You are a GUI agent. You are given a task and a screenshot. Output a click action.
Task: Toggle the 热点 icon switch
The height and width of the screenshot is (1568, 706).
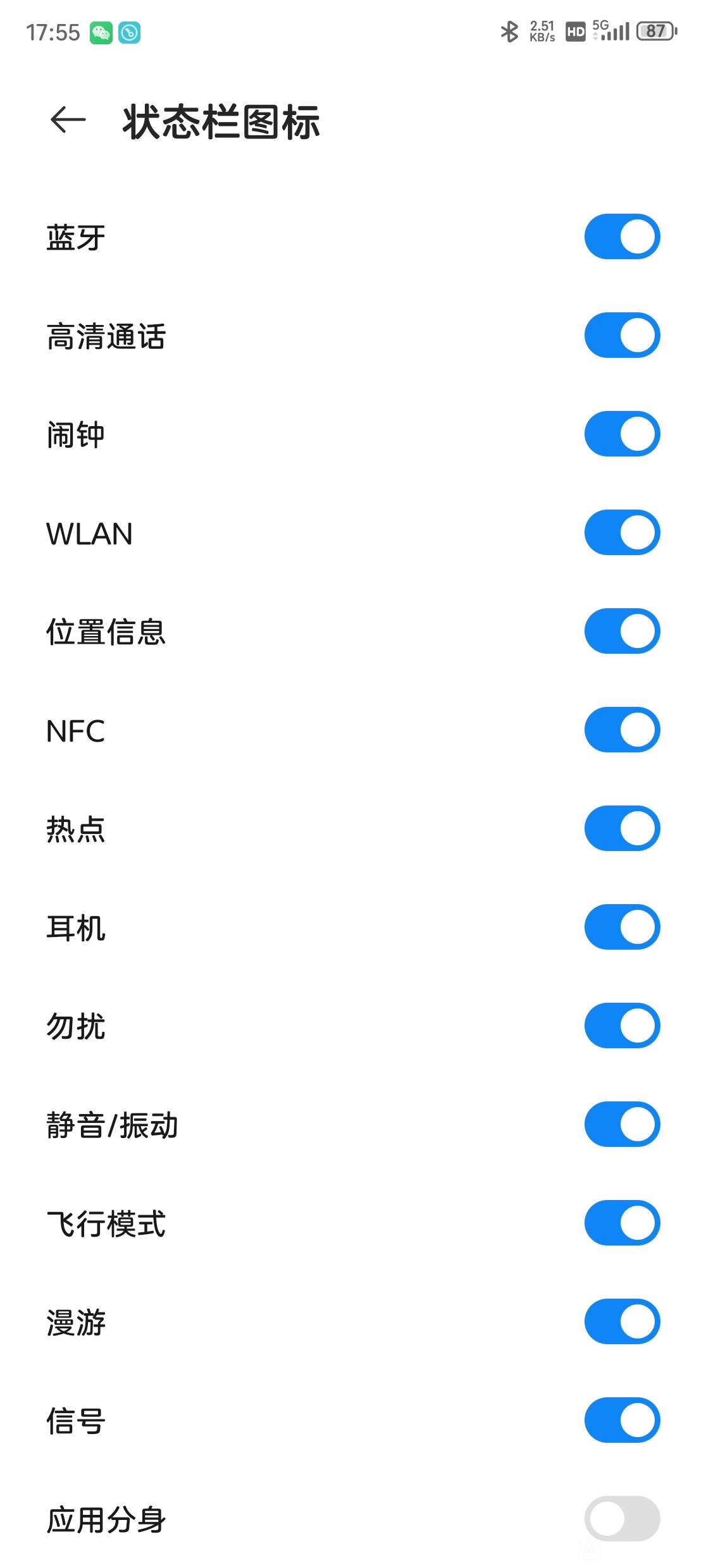coord(622,828)
